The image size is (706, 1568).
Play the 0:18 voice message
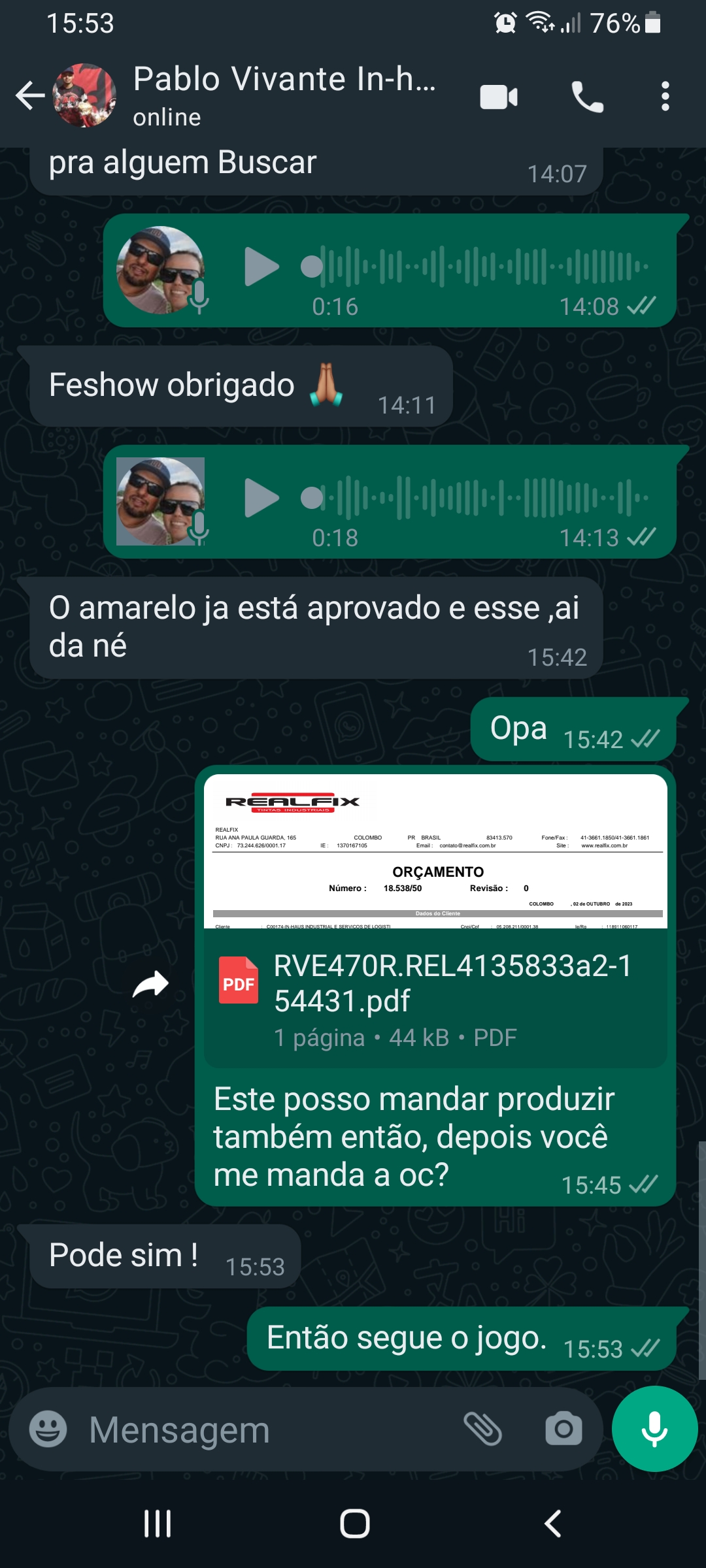pyautogui.click(x=261, y=498)
